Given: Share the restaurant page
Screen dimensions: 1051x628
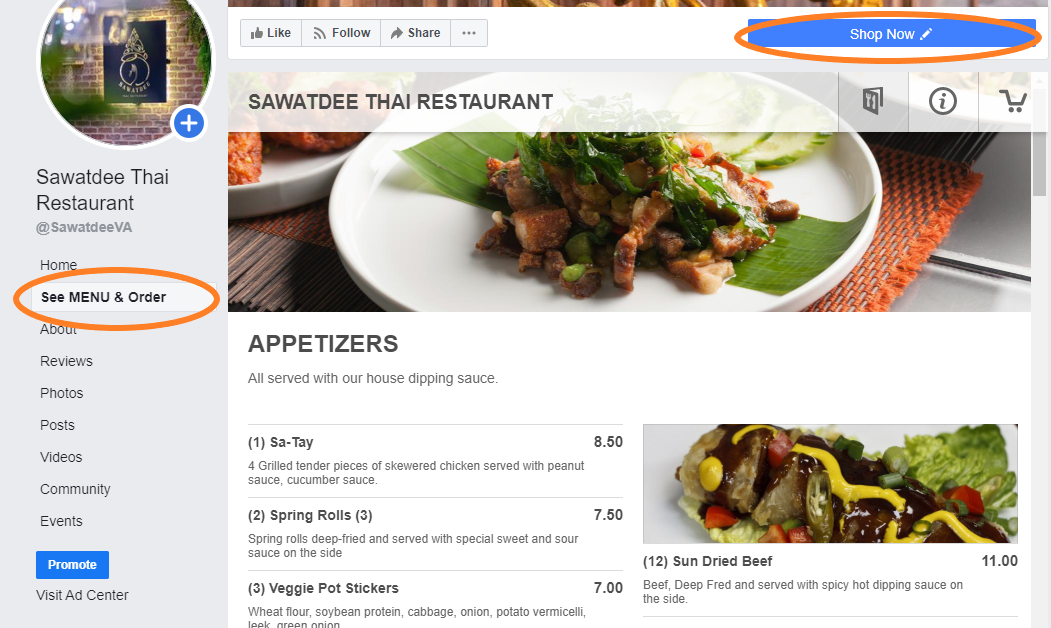Looking at the screenshot, I should click(x=415, y=33).
